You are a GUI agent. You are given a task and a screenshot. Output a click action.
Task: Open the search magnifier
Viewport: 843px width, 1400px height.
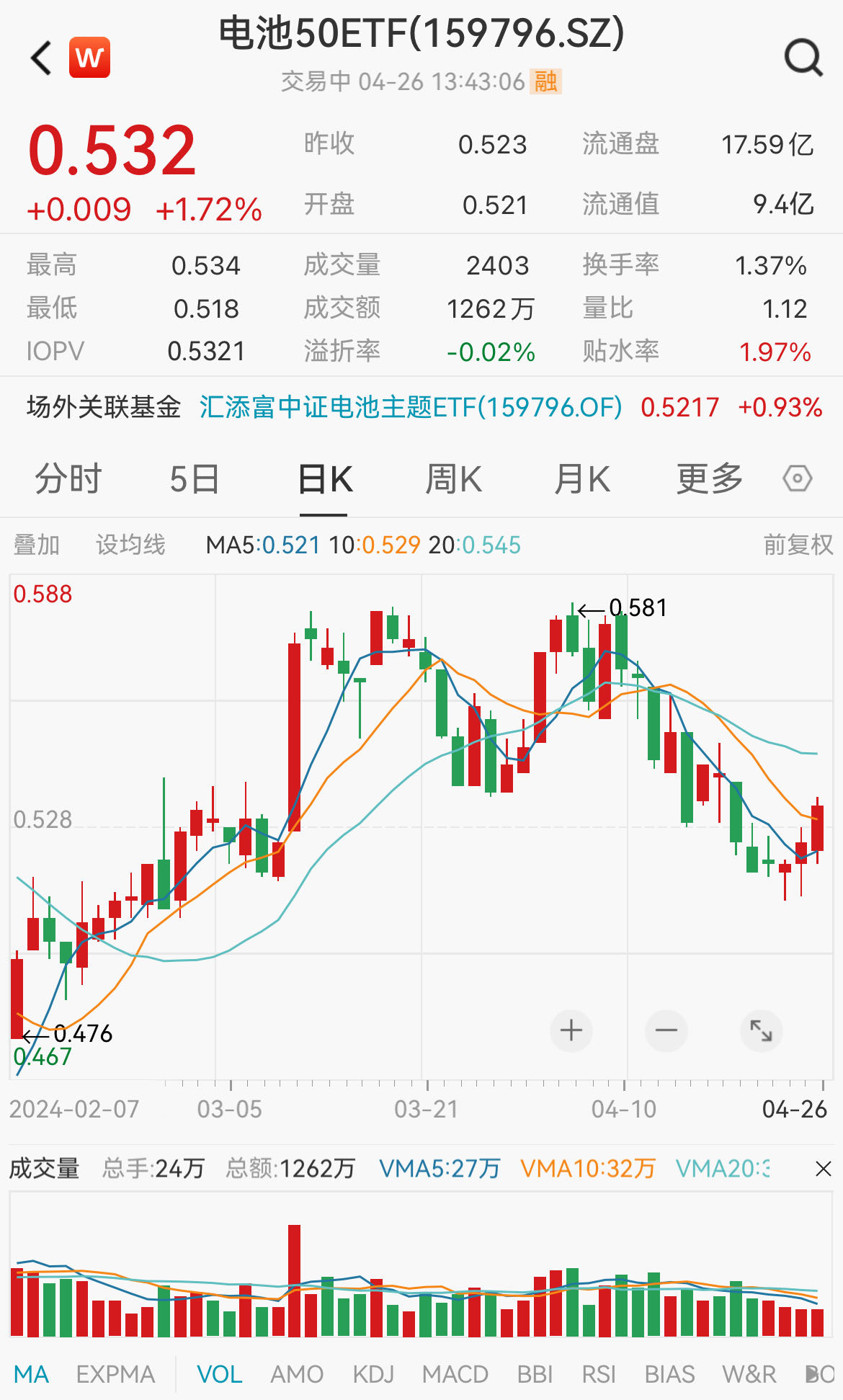point(803,58)
